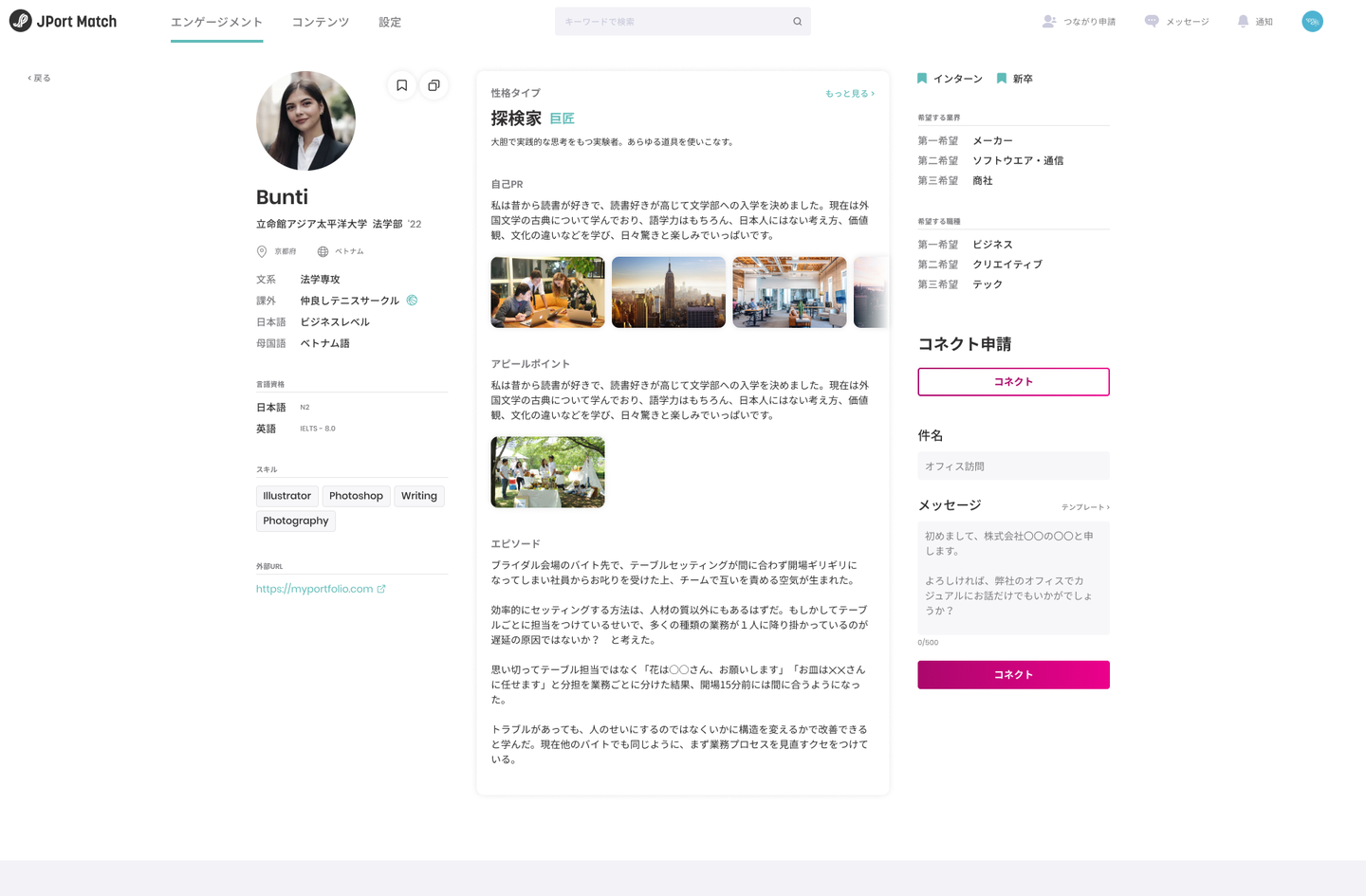Screen dimensions: 1366x896
Task: Go back via 戻る link
Action: click(x=39, y=78)
